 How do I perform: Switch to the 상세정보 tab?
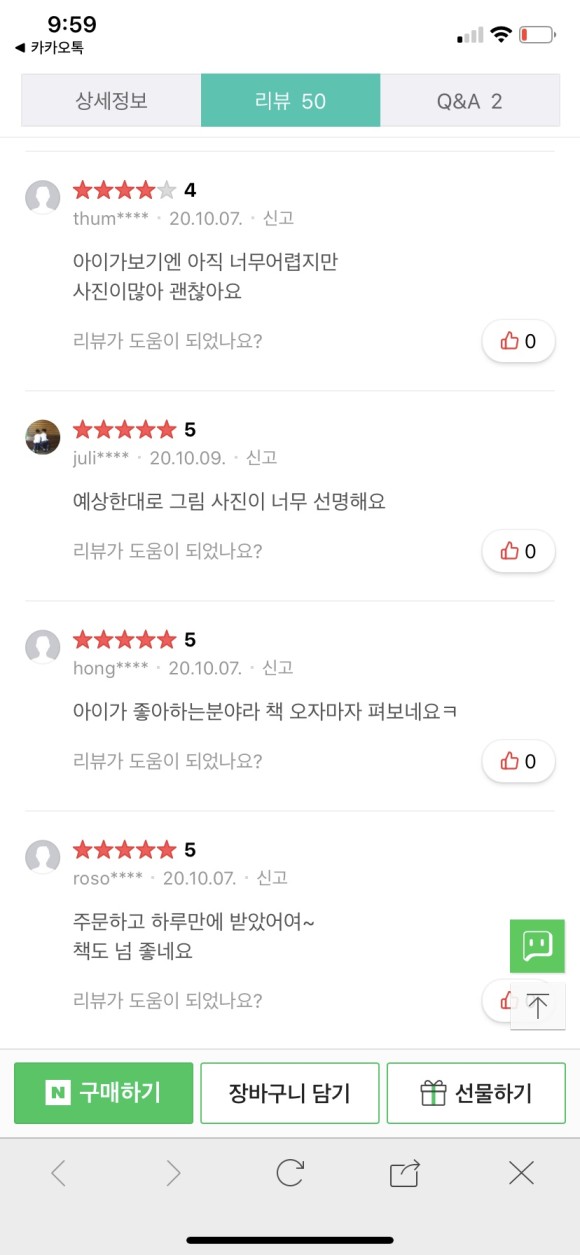pyautogui.click(x=111, y=101)
